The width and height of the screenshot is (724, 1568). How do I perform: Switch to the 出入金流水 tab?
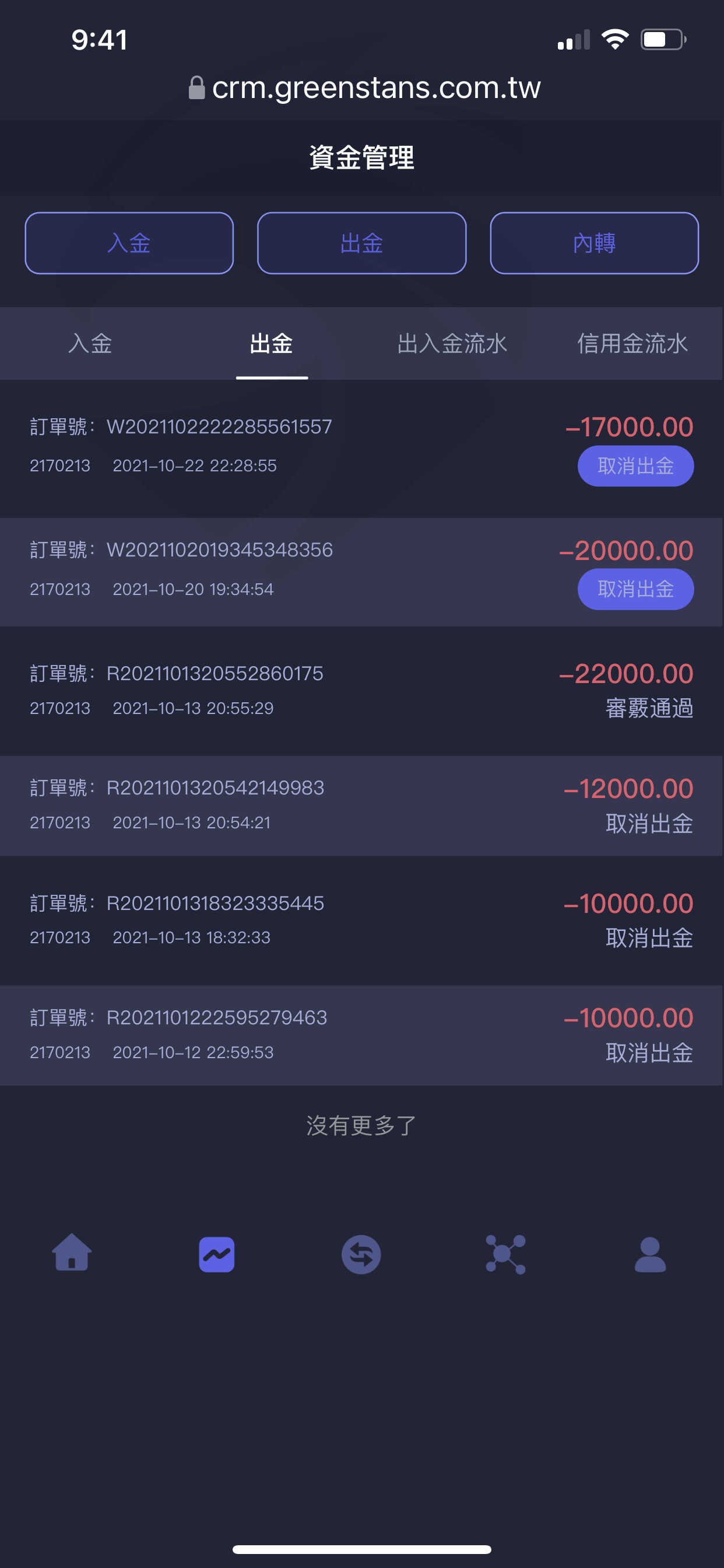coord(452,344)
